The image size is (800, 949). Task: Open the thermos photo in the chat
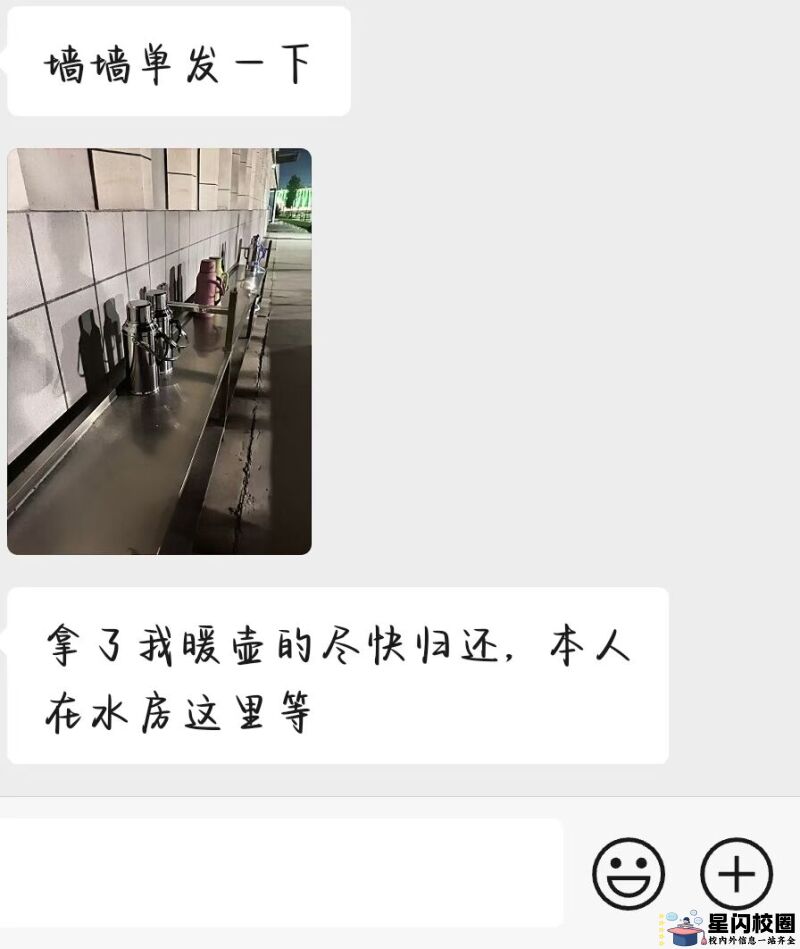pos(159,351)
